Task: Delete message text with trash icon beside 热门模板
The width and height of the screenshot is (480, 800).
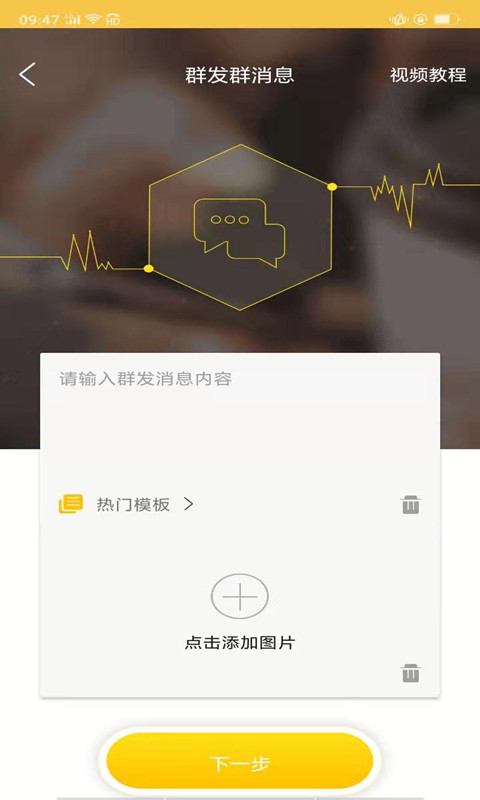Action: [411, 505]
